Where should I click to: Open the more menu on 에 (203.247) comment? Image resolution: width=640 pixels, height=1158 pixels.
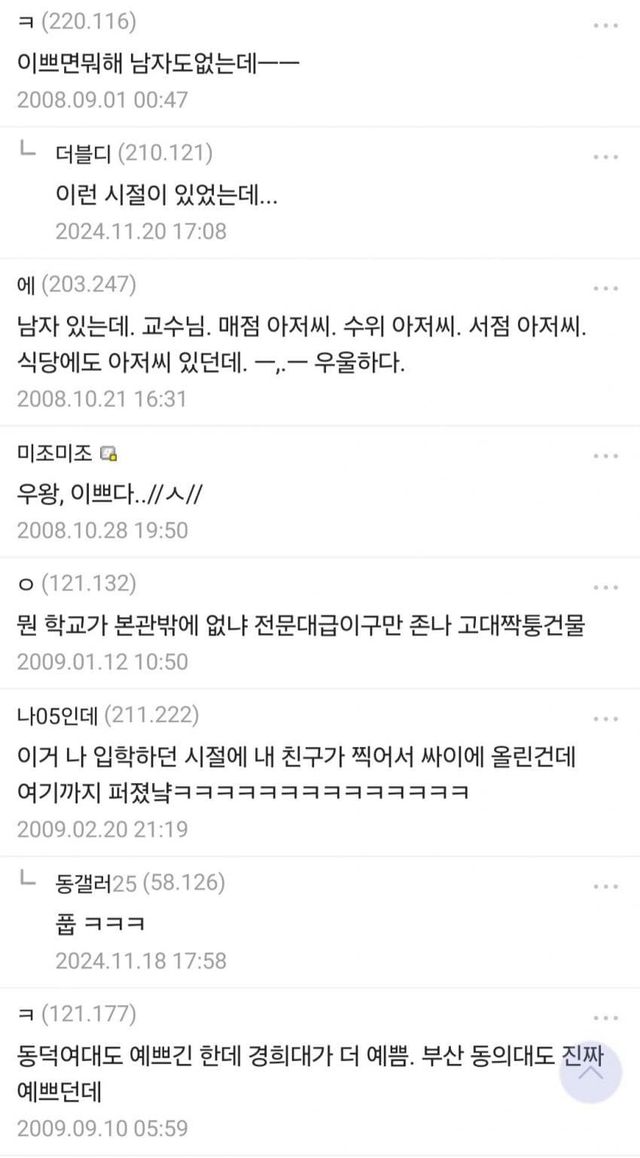[x=605, y=288]
